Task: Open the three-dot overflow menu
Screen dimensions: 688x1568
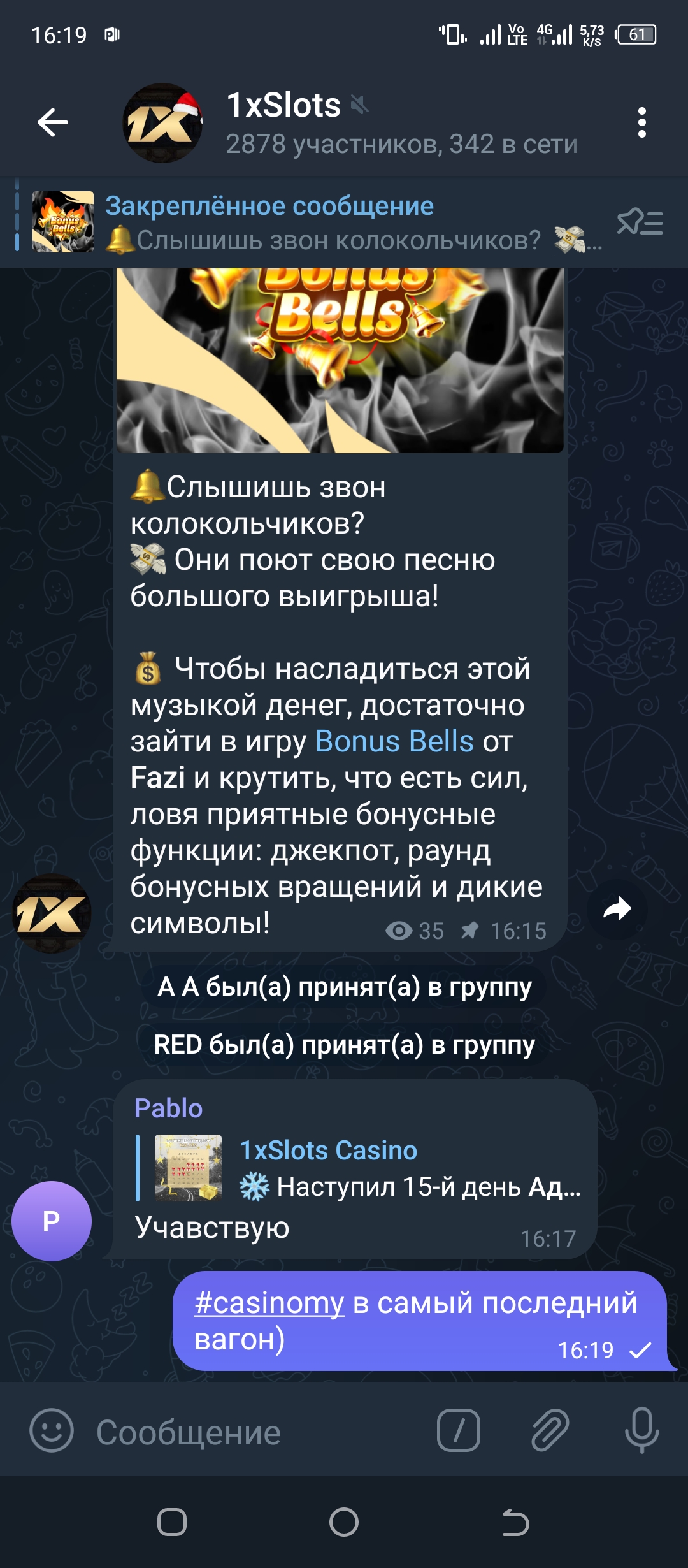Action: tap(641, 122)
